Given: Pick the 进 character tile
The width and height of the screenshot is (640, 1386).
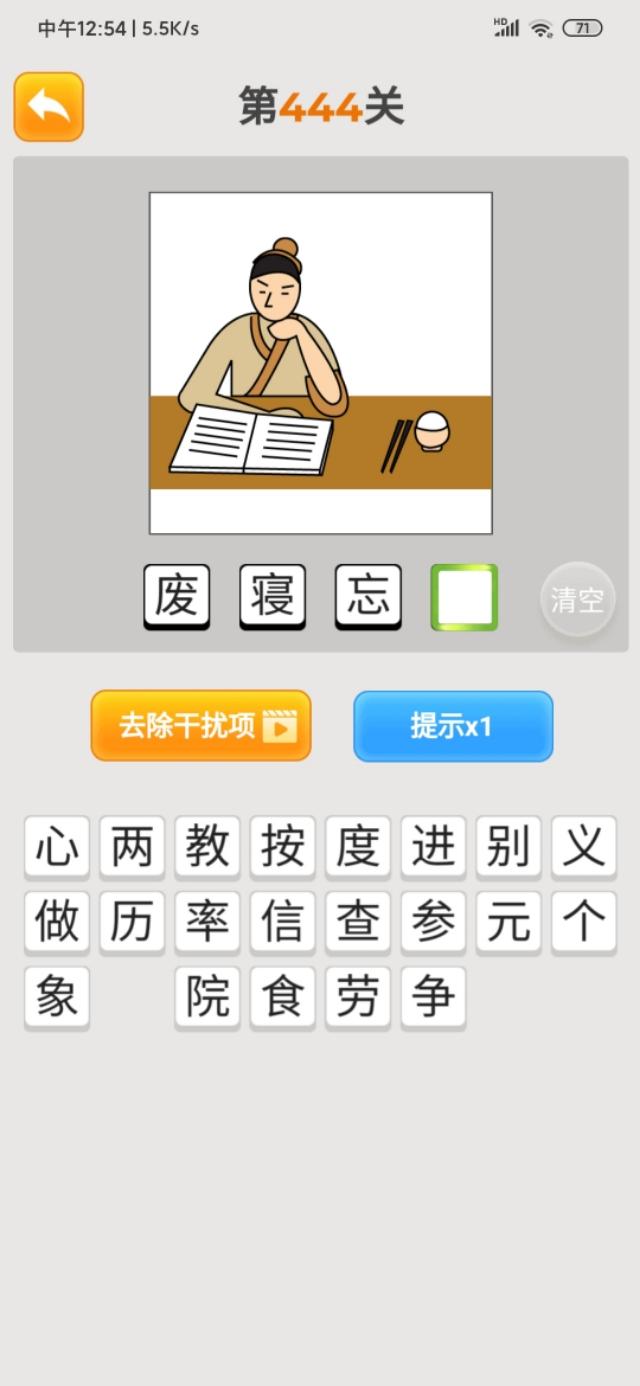Looking at the screenshot, I should pos(433,847).
